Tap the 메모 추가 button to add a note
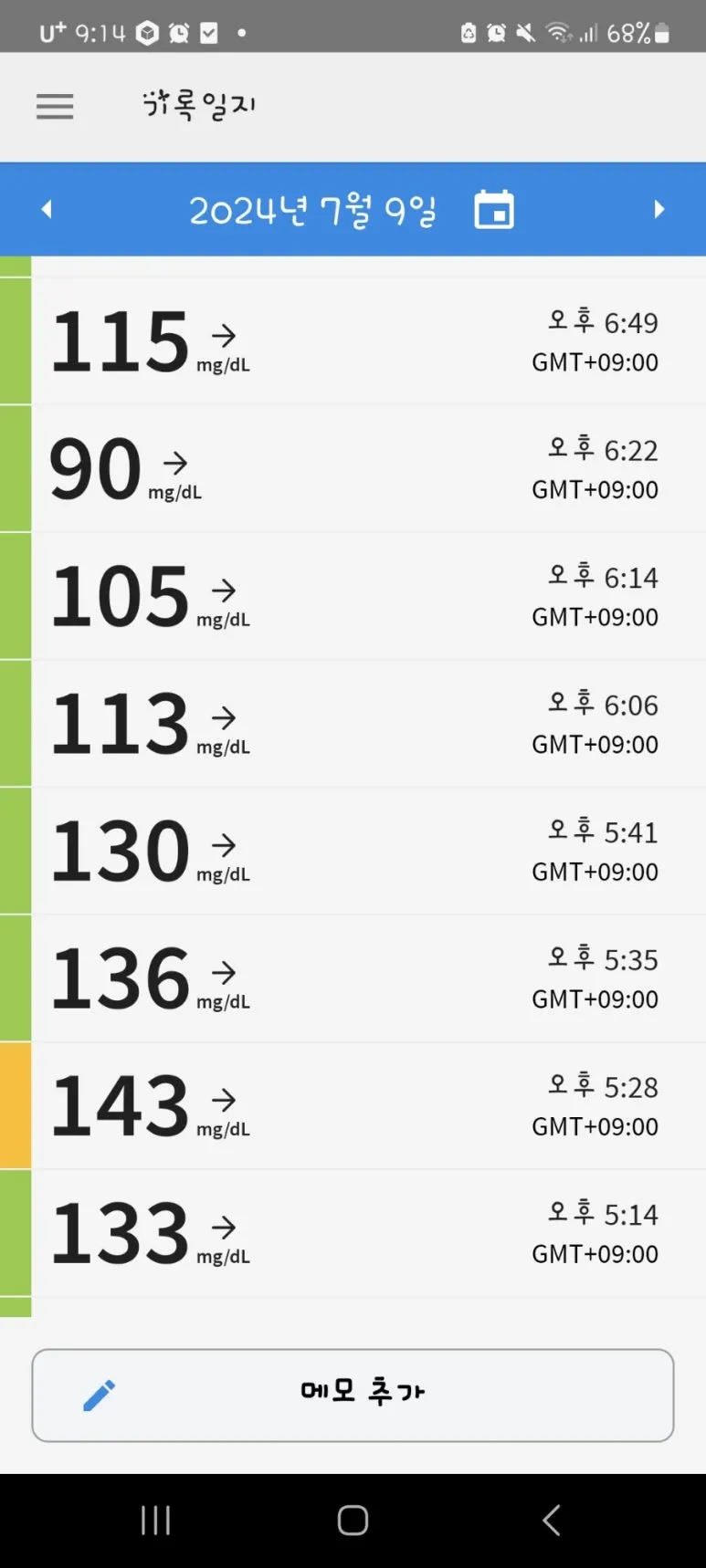Image resolution: width=706 pixels, height=1568 pixels. 362,1394
